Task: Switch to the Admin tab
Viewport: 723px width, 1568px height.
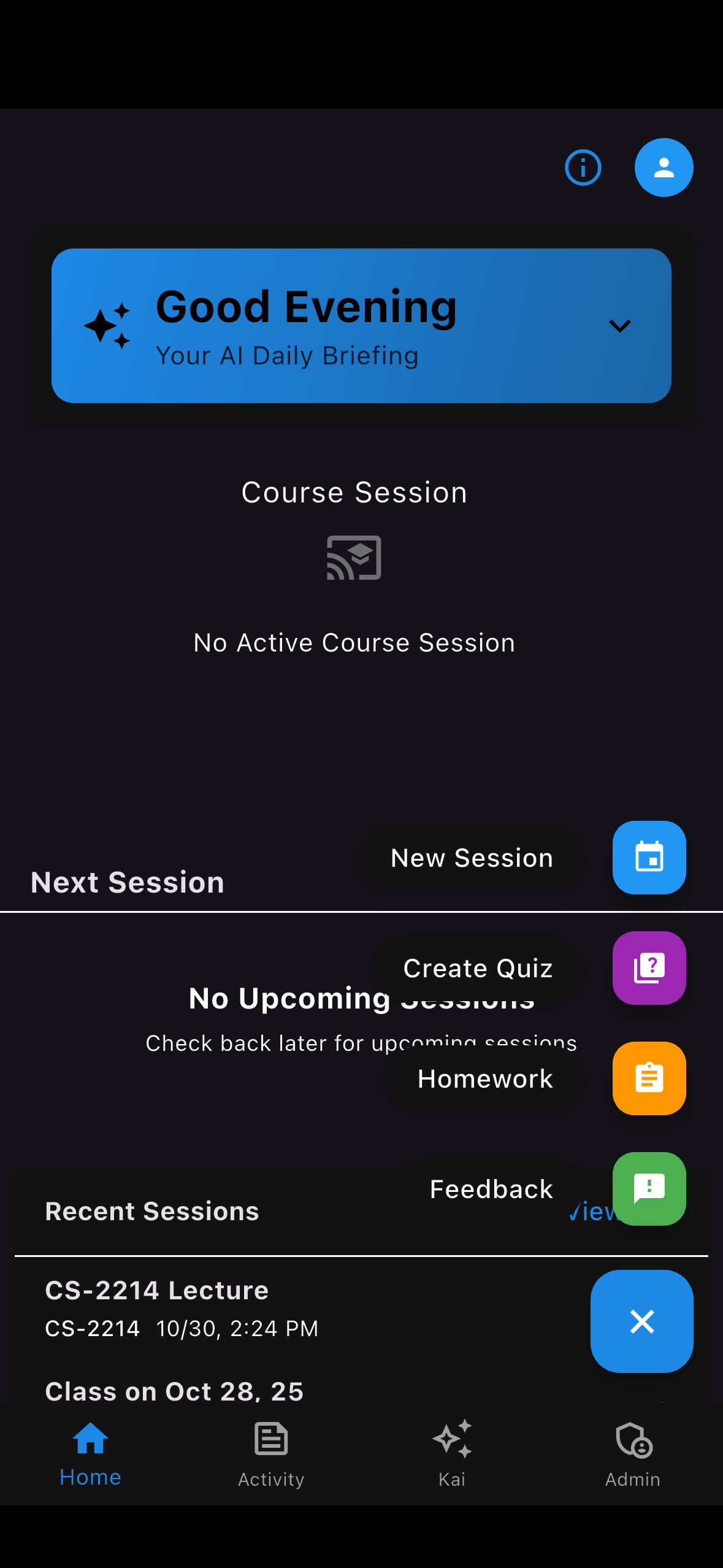Action: (x=632, y=1454)
